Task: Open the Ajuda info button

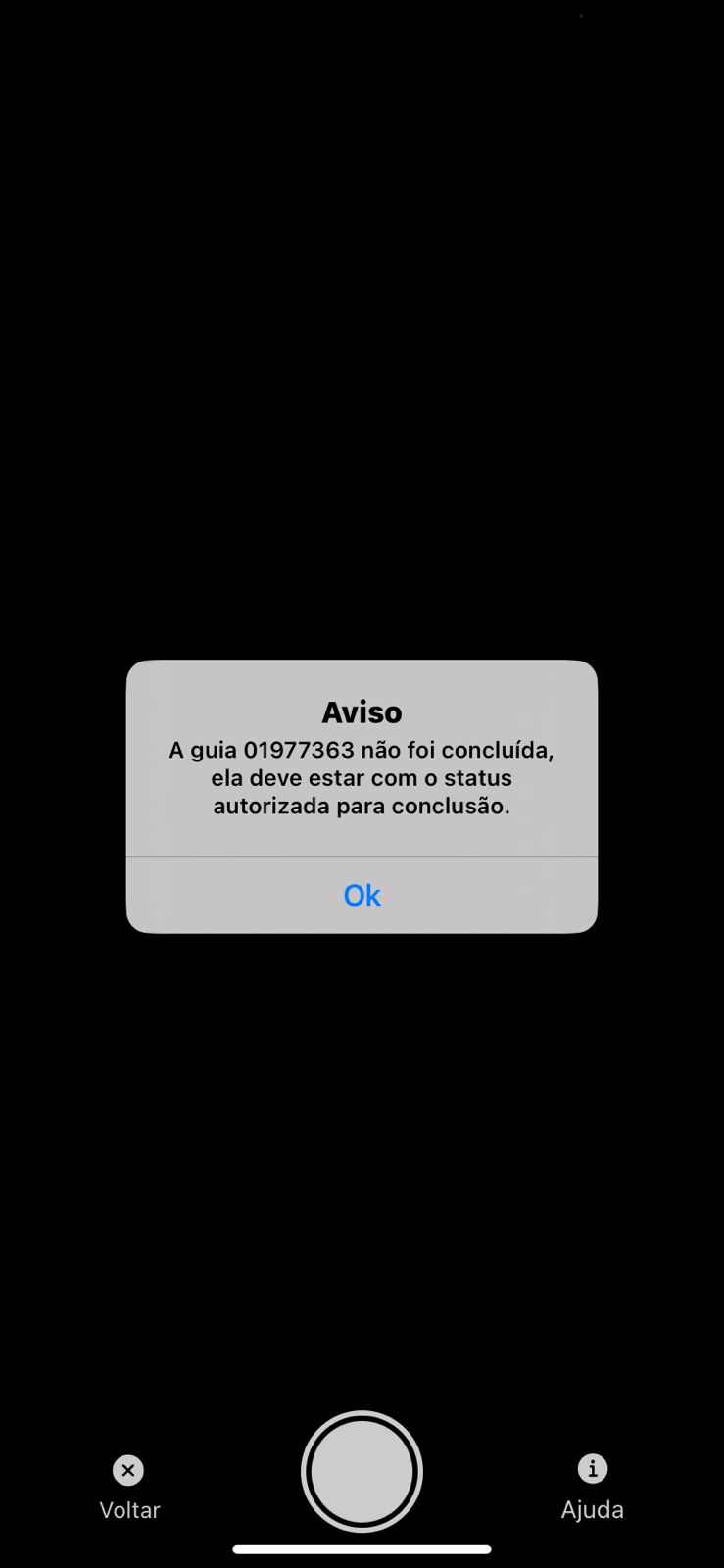Action: [x=592, y=1484]
